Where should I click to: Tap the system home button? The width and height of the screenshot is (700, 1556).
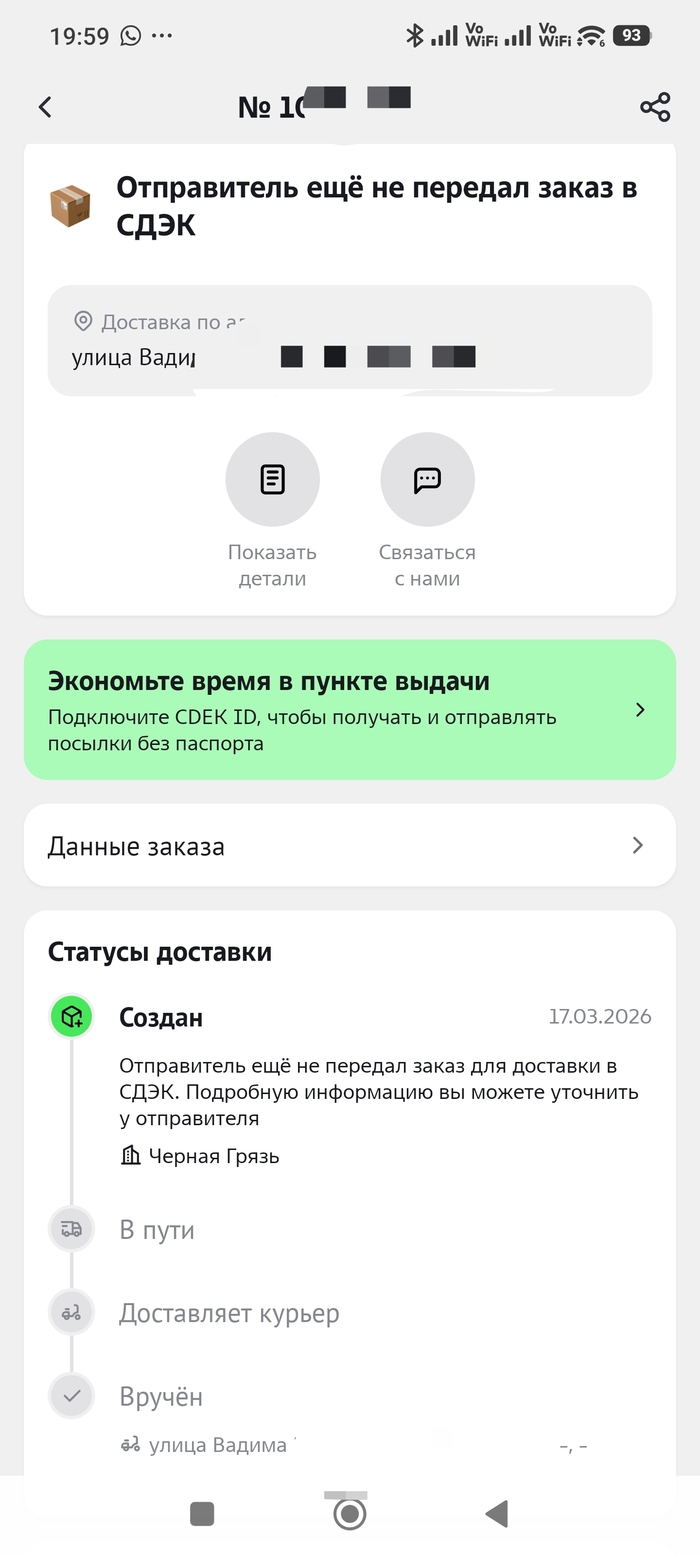(x=349, y=1514)
